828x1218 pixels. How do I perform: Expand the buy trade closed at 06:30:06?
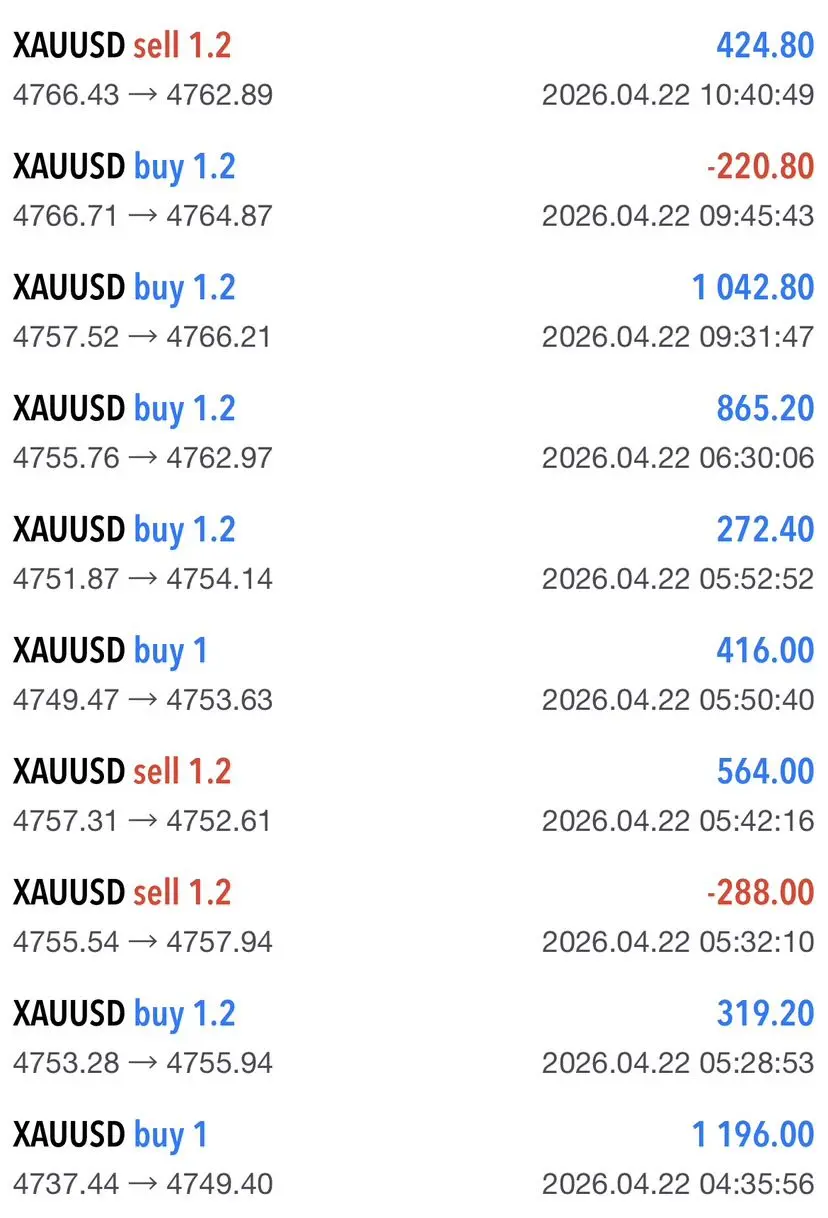(413, 432)
